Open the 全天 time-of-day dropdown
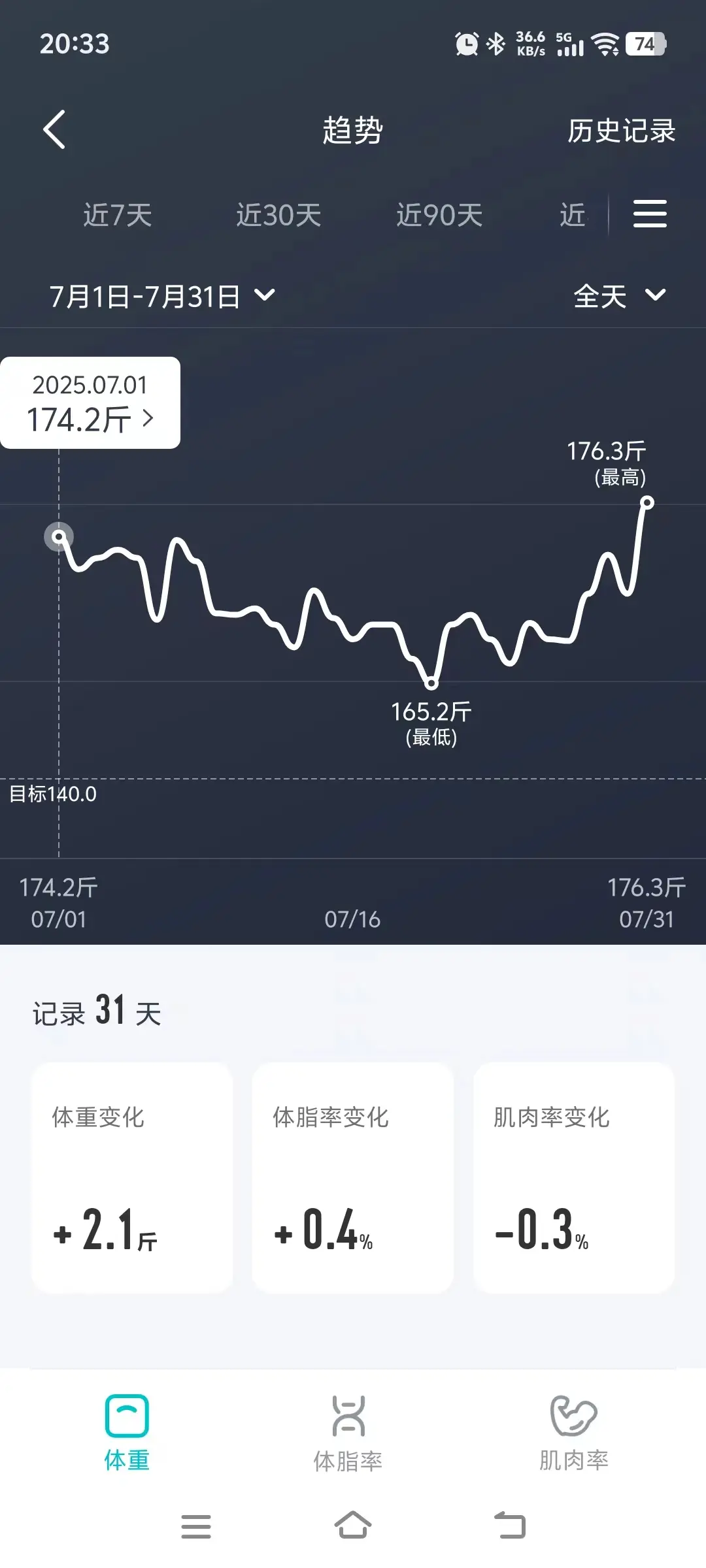The width and height of the screenshot is (706, 1568). tap(620, 296)
